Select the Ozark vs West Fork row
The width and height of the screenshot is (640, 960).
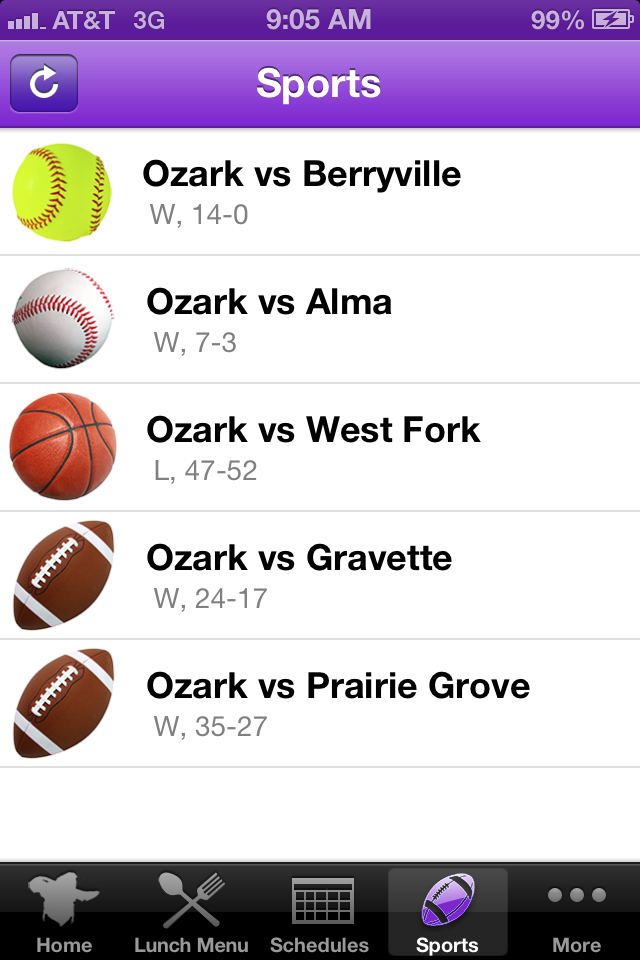[320, 447]
